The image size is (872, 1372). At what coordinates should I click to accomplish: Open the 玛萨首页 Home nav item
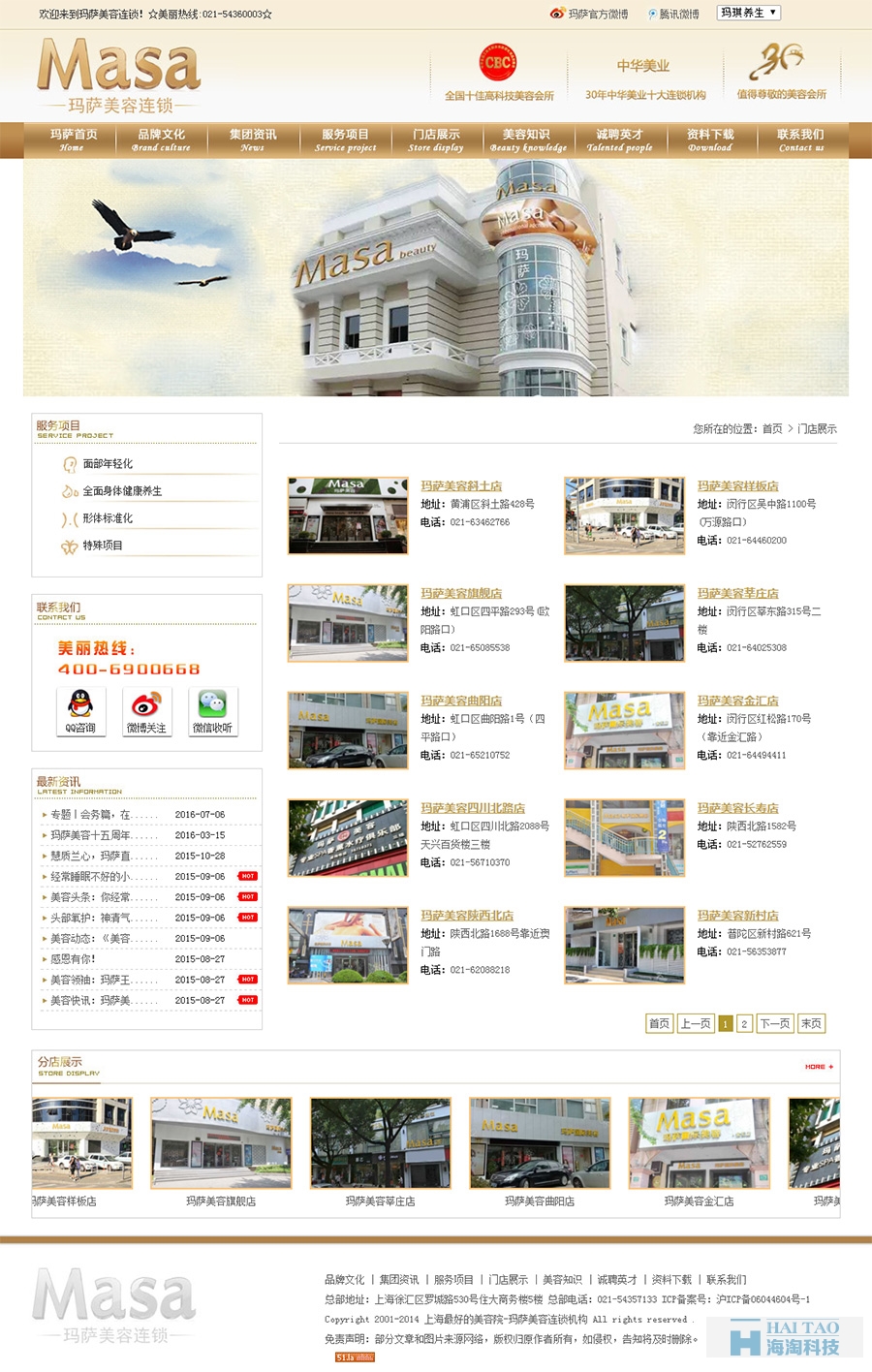[x=73, y=140]
